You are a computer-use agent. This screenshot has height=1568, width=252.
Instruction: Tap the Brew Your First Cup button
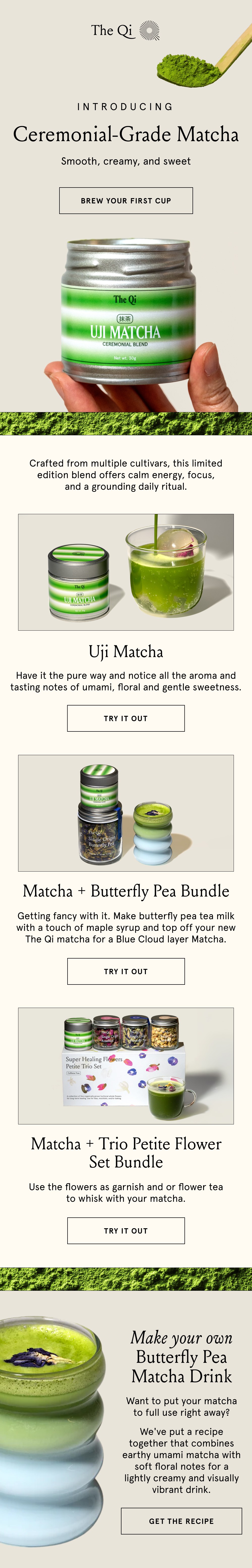pos(126,200)
